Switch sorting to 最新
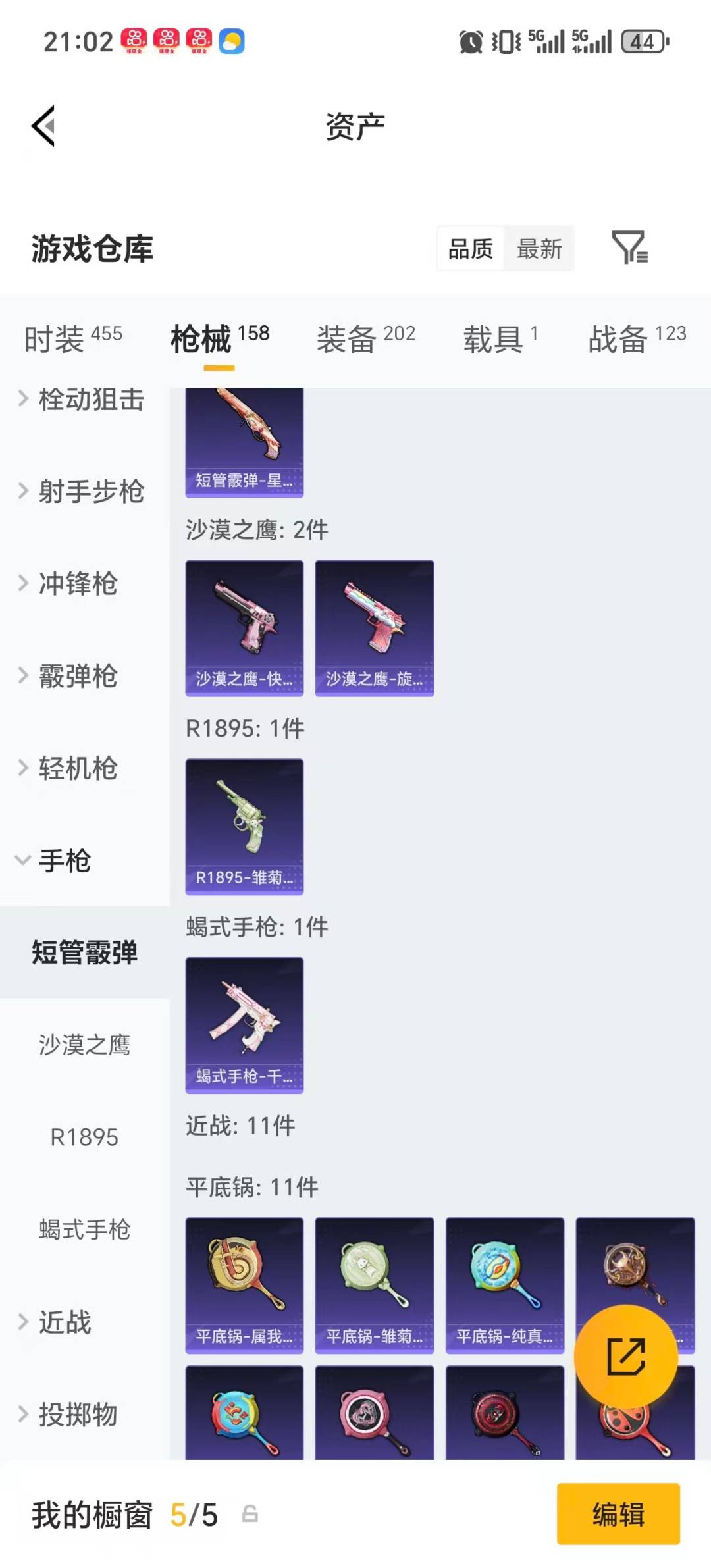This screenshot has width=711, height=1568. pos(539,249)
